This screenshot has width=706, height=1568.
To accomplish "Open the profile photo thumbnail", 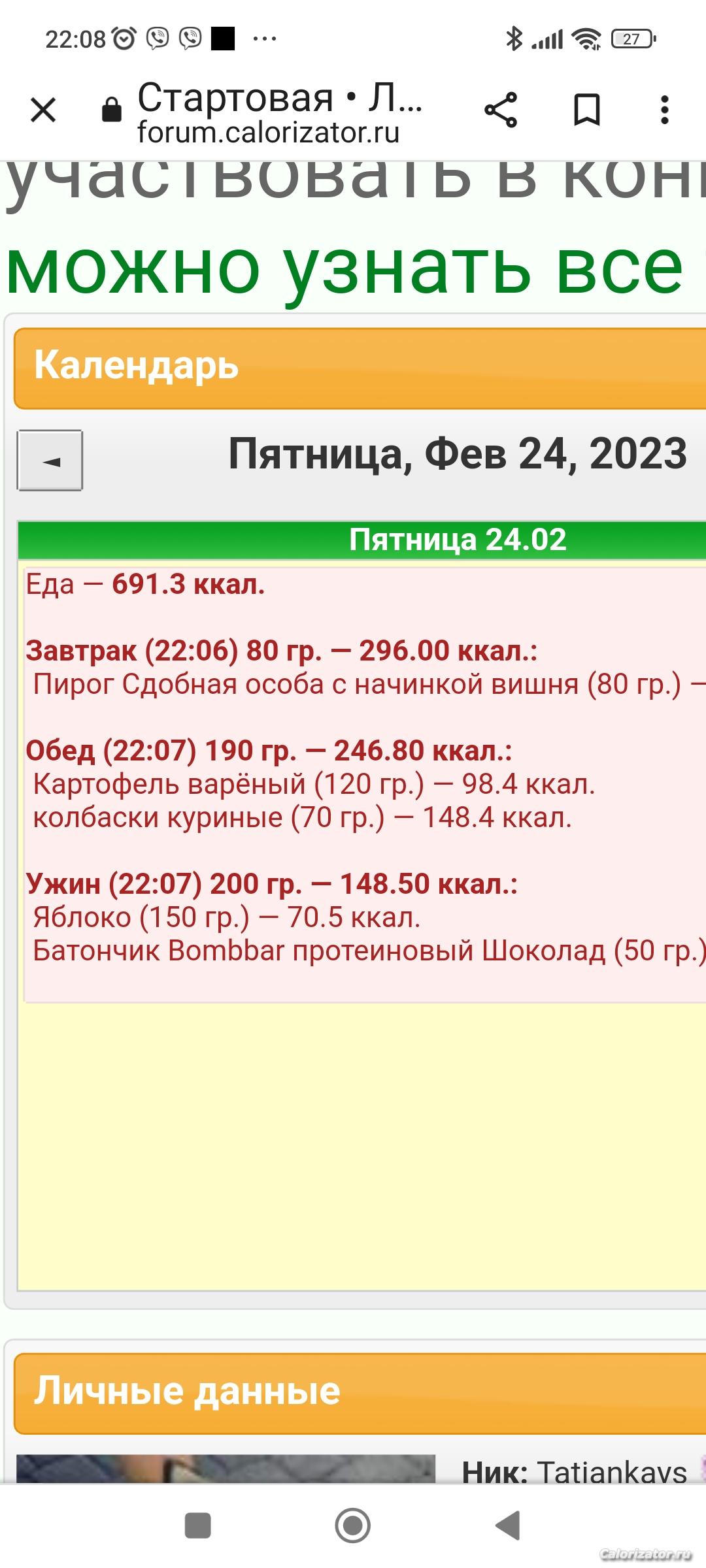I will [226, 1468].
